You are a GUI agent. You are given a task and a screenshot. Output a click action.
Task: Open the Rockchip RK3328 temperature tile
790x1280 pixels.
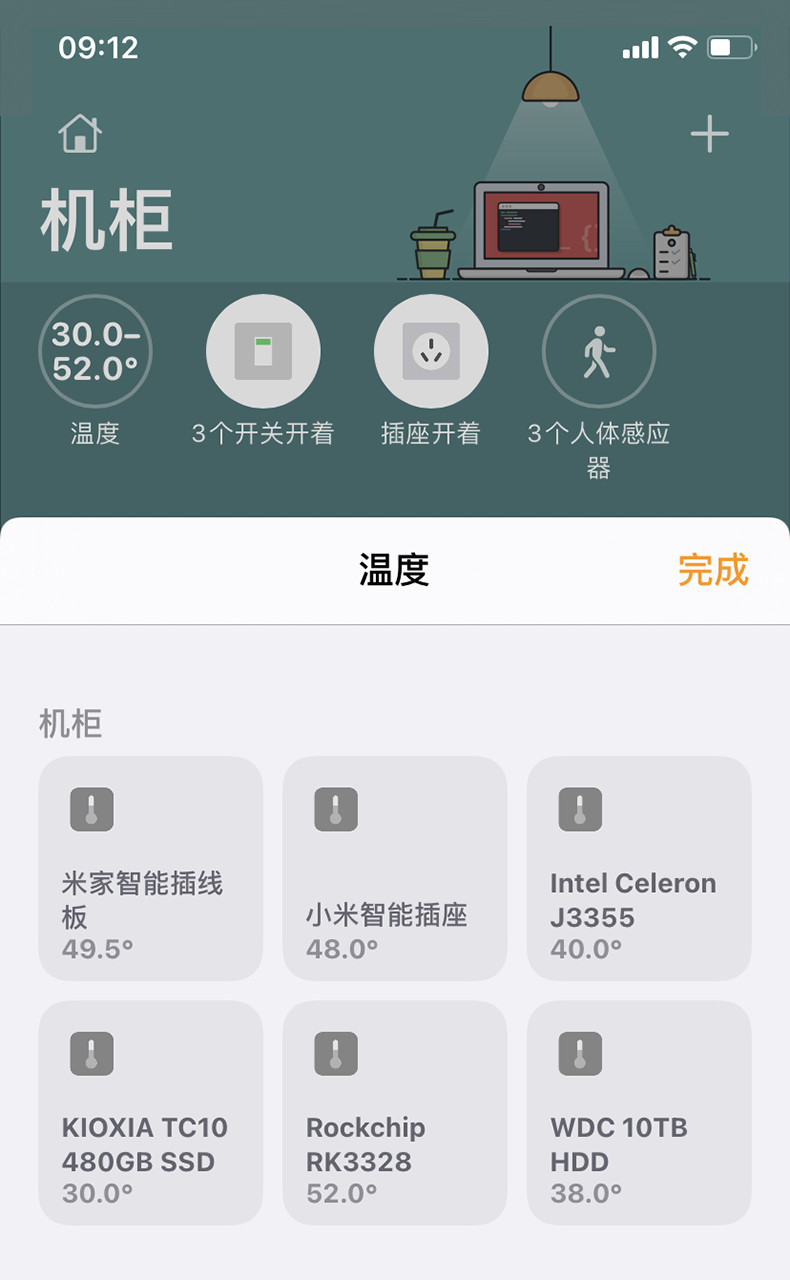point(395,1112)
